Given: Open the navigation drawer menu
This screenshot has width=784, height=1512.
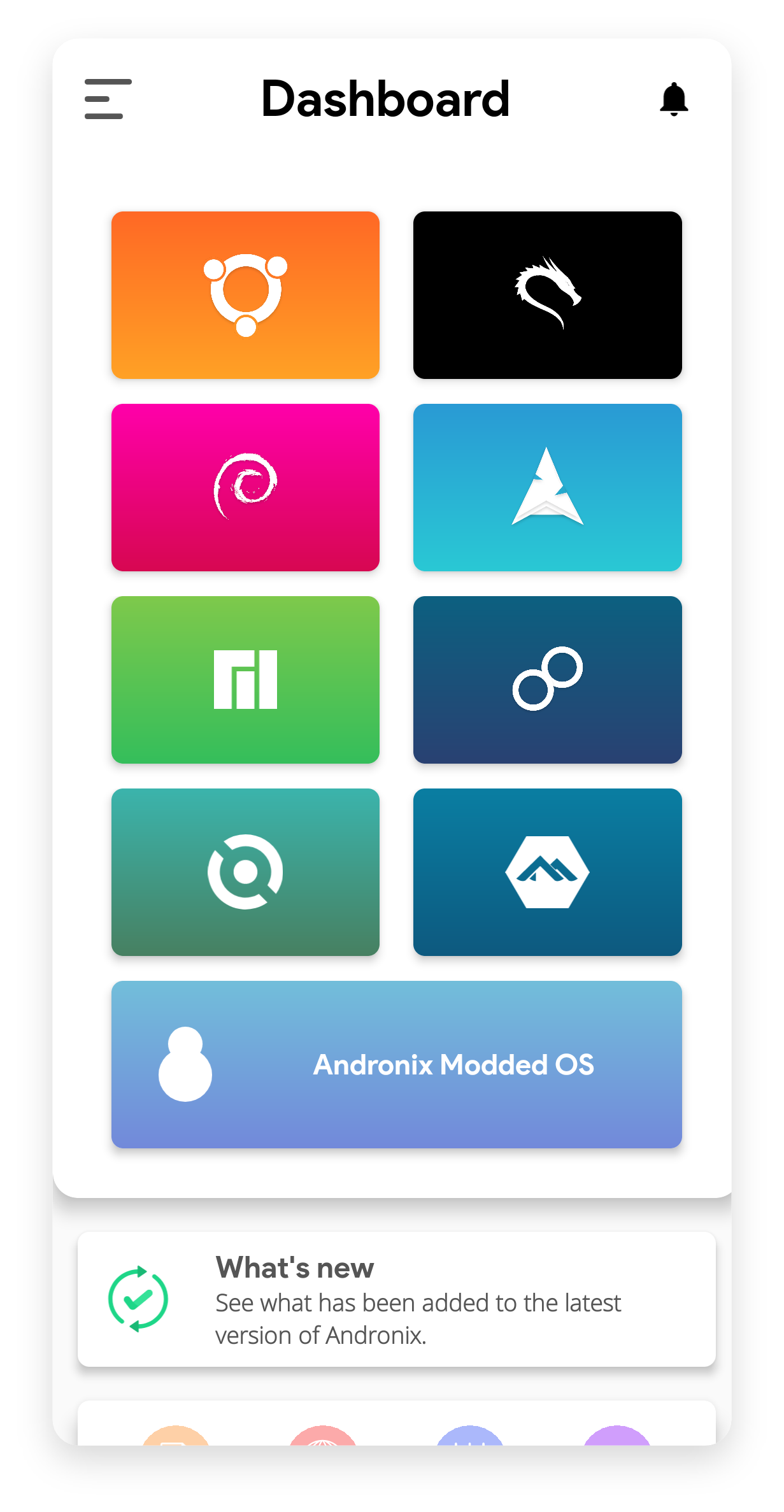Looking at the screenshot, I should click(x=108, y=99).
